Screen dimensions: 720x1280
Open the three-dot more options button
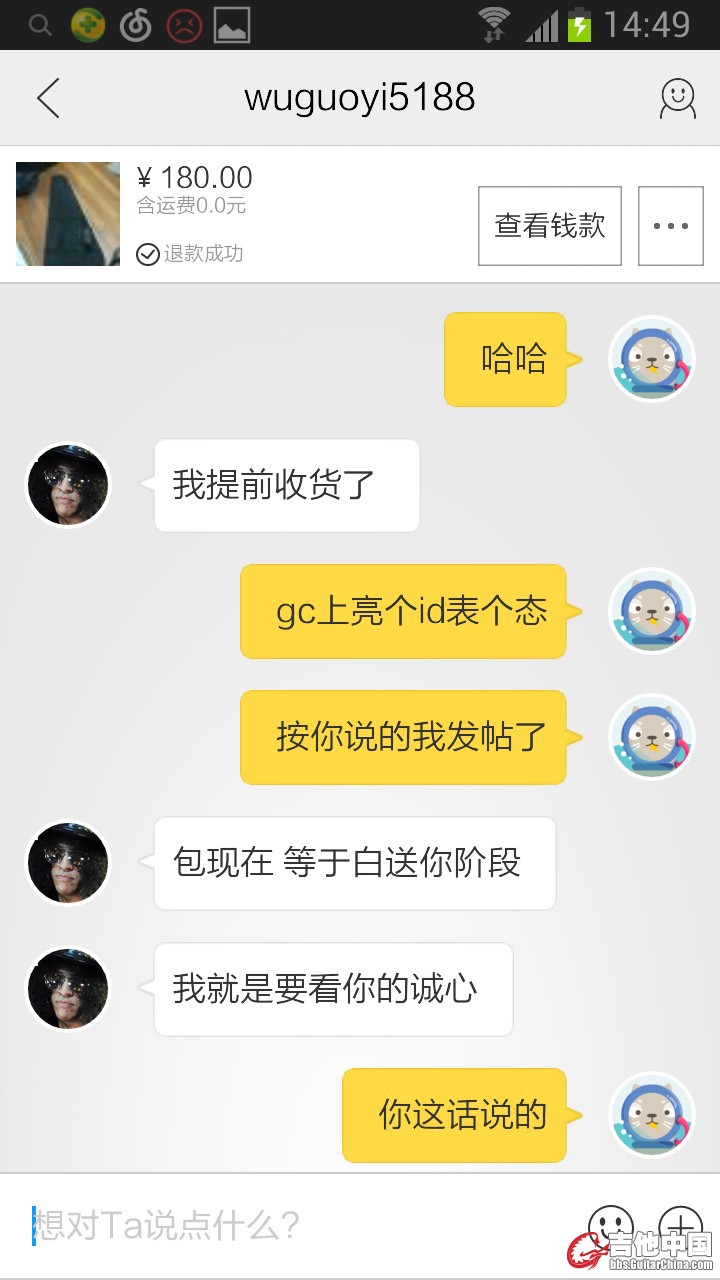(670, 226)
